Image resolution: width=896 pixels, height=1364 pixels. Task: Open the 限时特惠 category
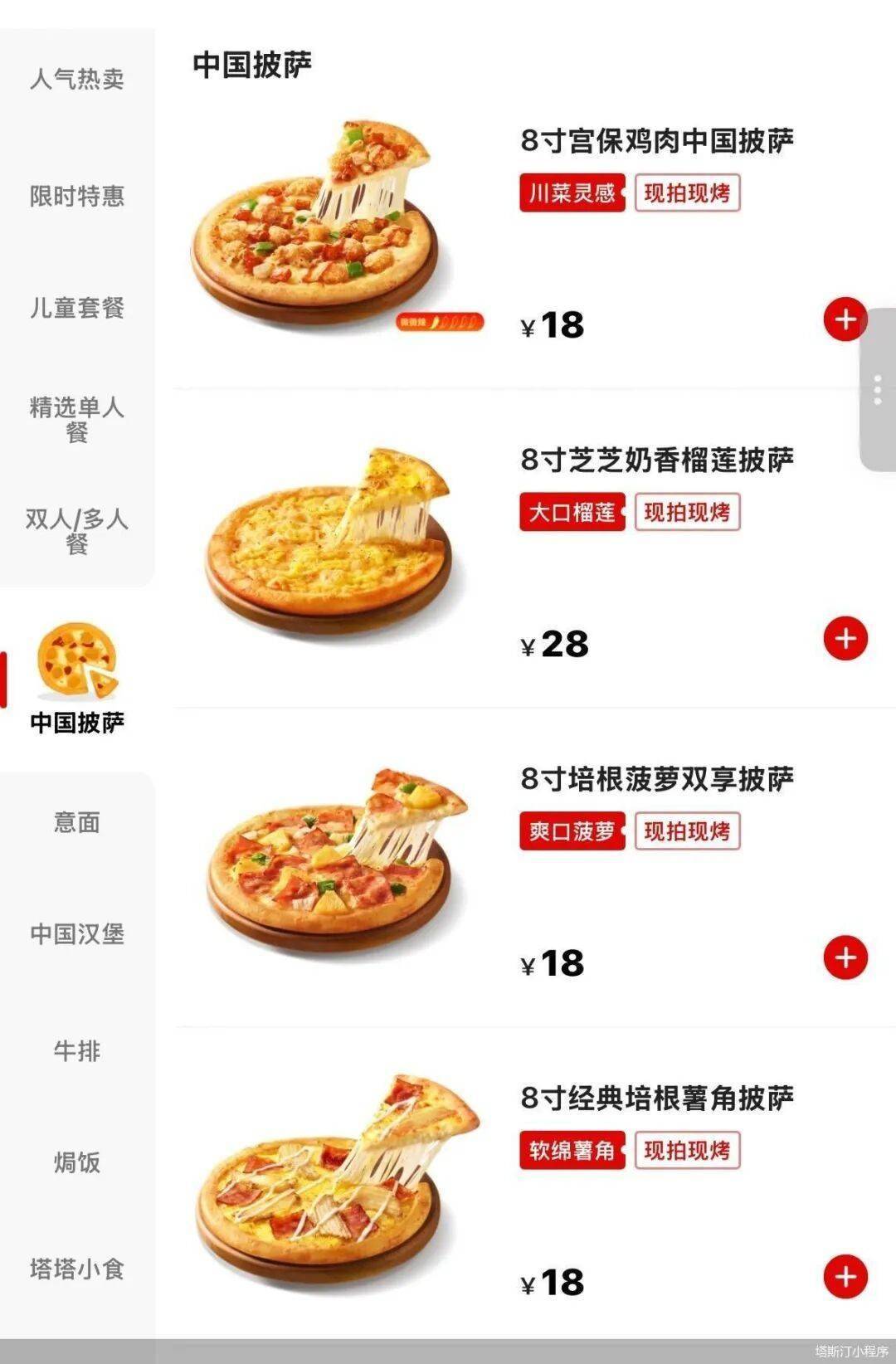77,196
